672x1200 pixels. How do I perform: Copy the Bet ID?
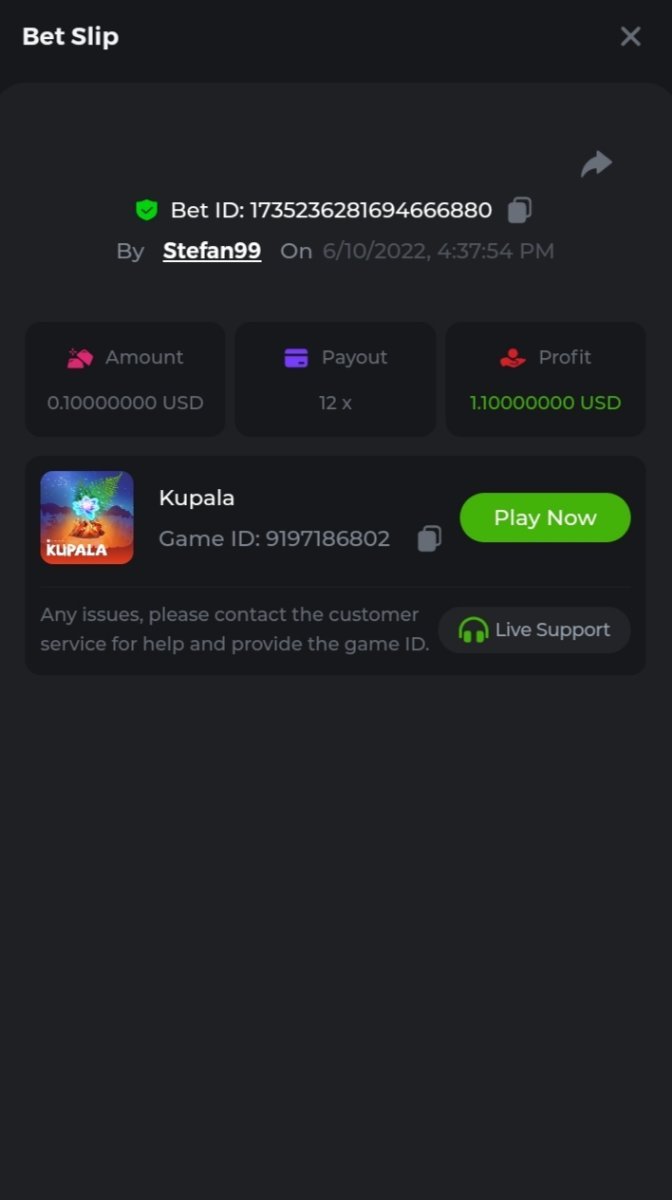(519, 210)
